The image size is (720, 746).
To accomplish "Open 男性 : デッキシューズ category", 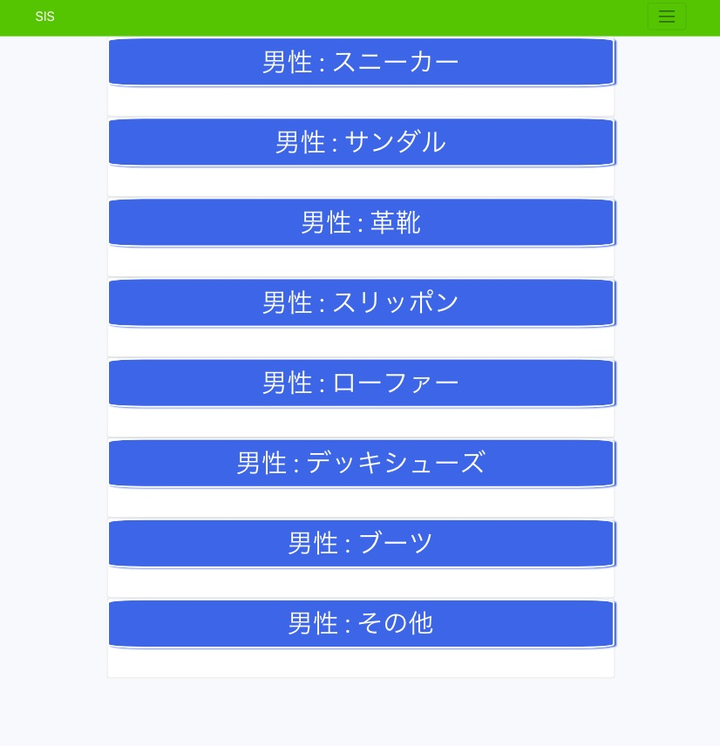I will 361,463.
